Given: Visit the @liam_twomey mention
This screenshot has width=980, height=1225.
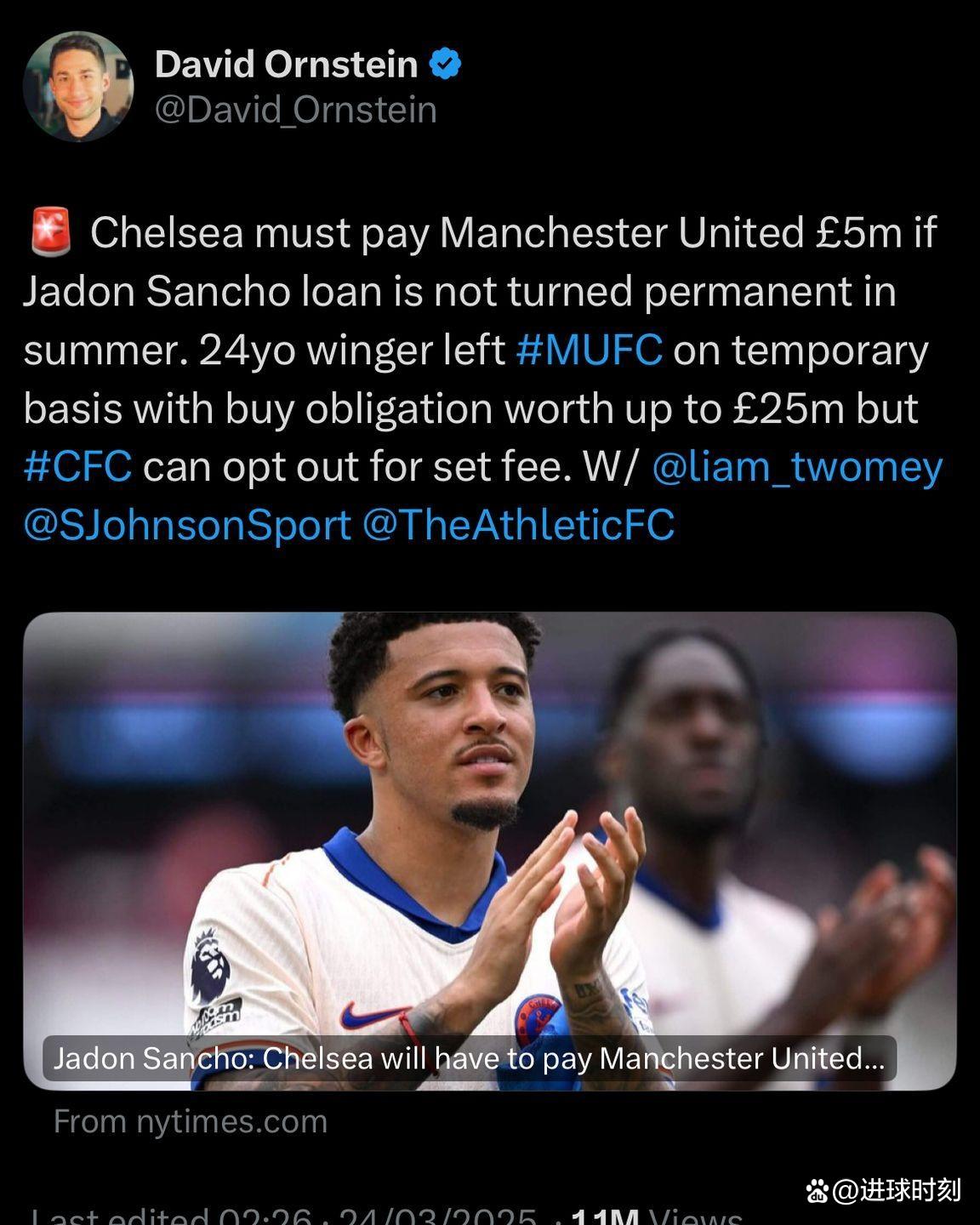Looking at the screenshot, I should coord(797,467).
